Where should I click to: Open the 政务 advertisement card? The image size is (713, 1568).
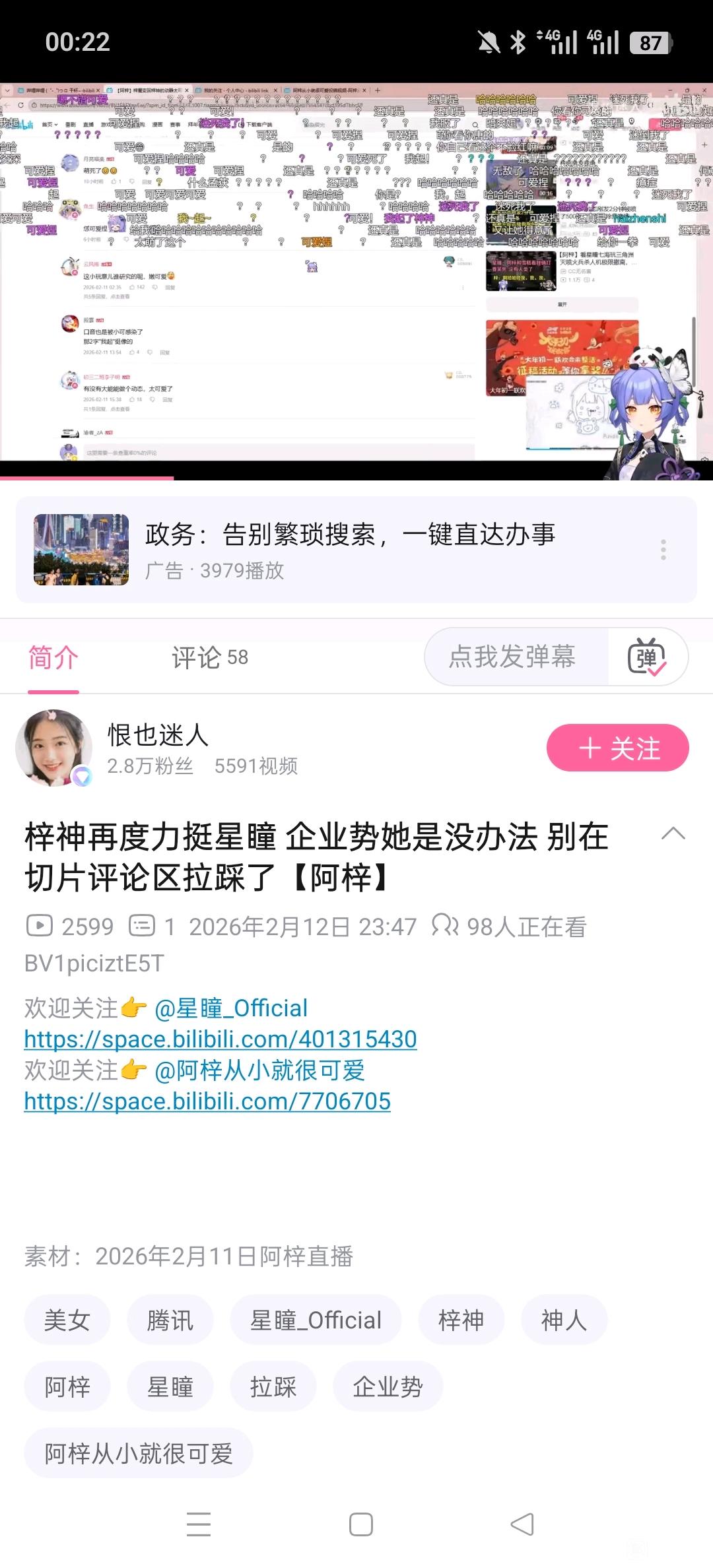350,549
